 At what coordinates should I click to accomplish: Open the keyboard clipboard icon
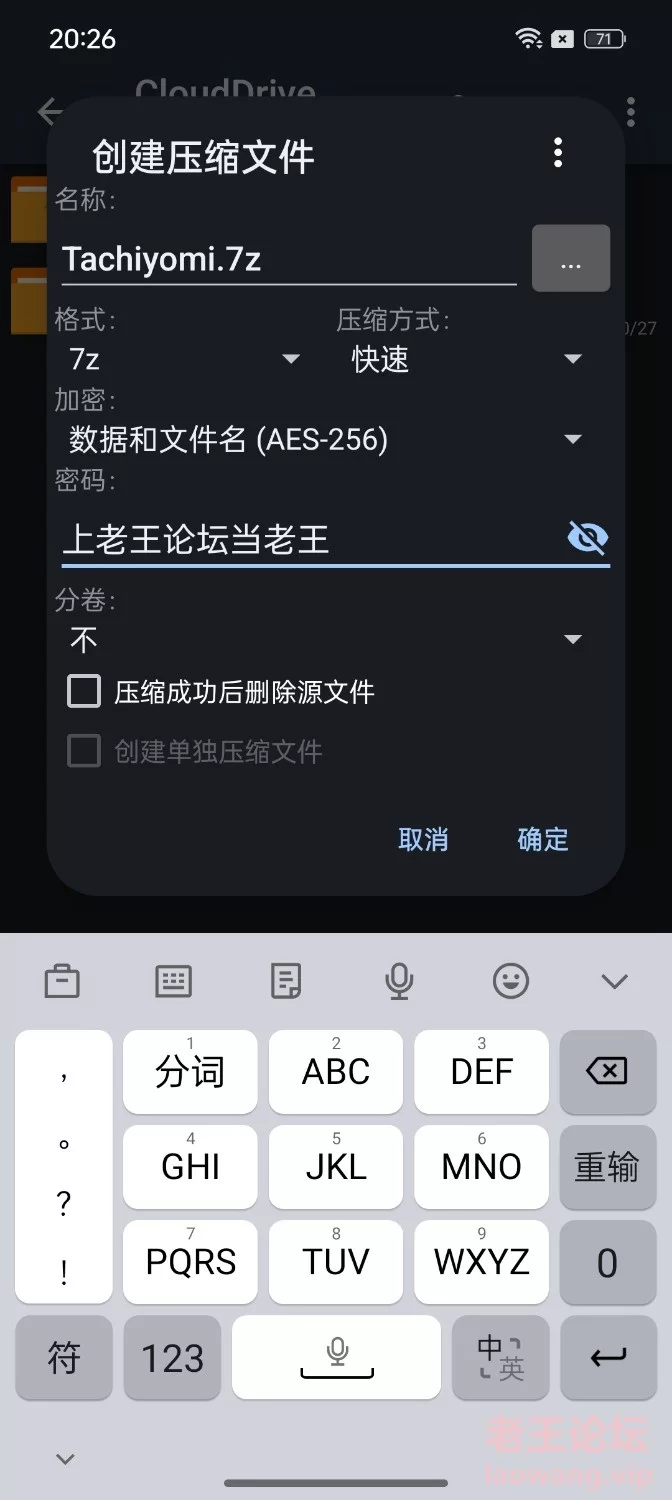click(x=62, y=981)
